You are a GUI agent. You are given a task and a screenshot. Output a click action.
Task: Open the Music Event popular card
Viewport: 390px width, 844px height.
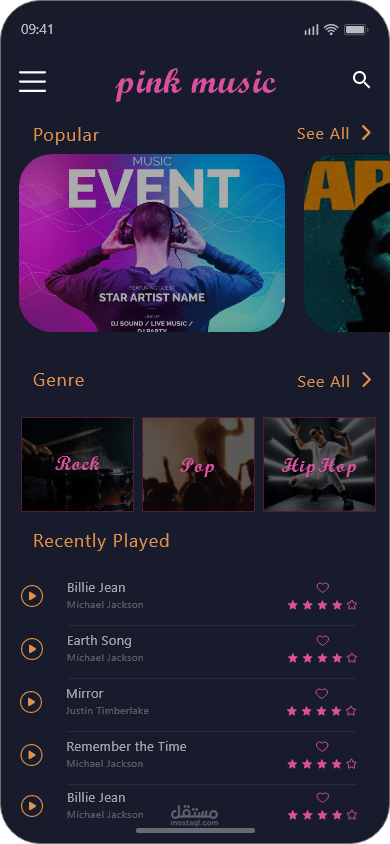pos(152,243)
